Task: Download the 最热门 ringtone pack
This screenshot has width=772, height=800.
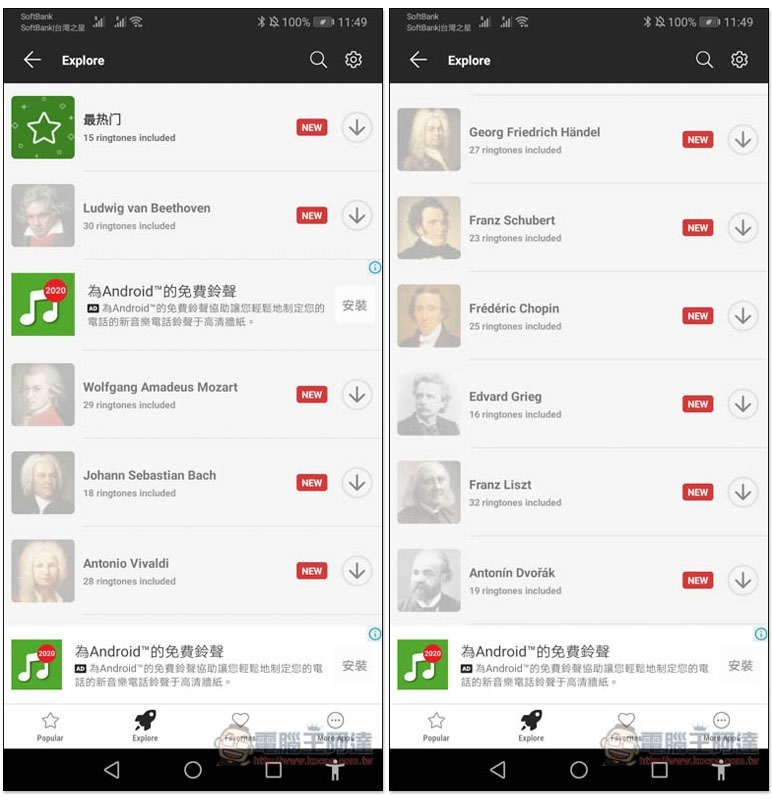Action: pos(356,127)
